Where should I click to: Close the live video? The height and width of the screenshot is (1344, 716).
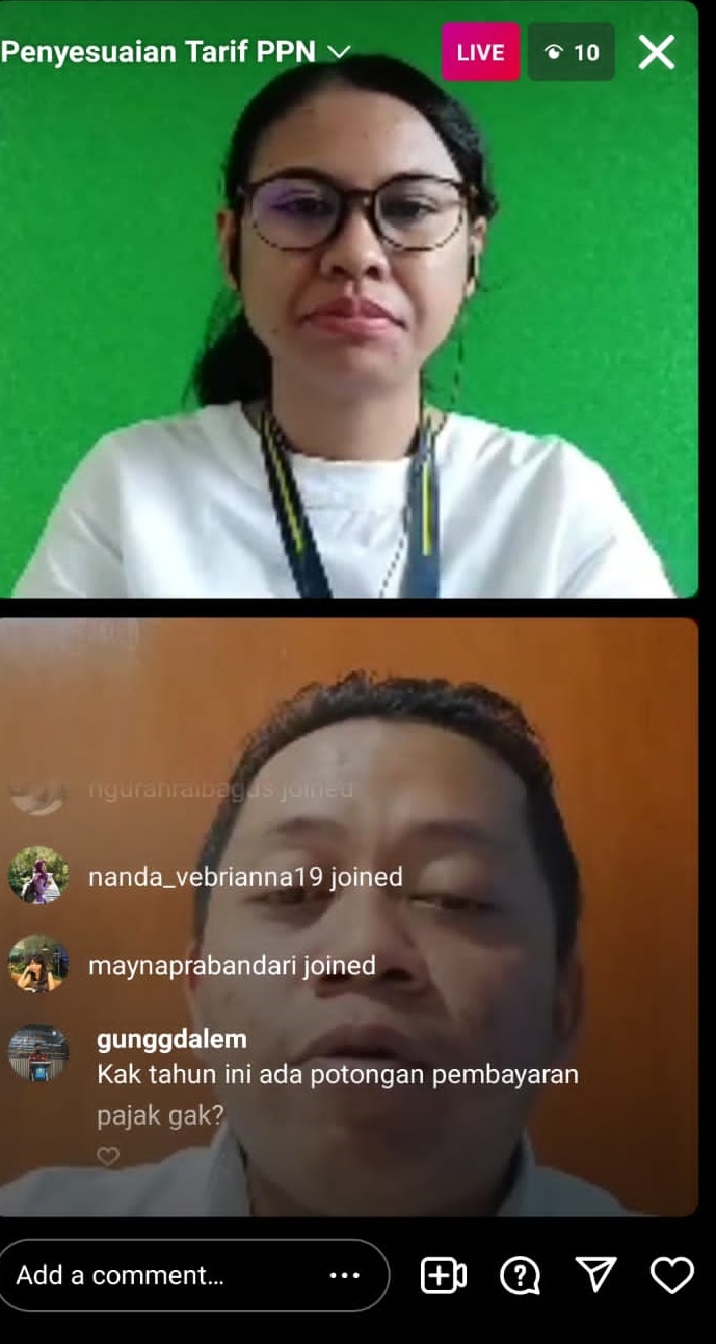point(656,52)
